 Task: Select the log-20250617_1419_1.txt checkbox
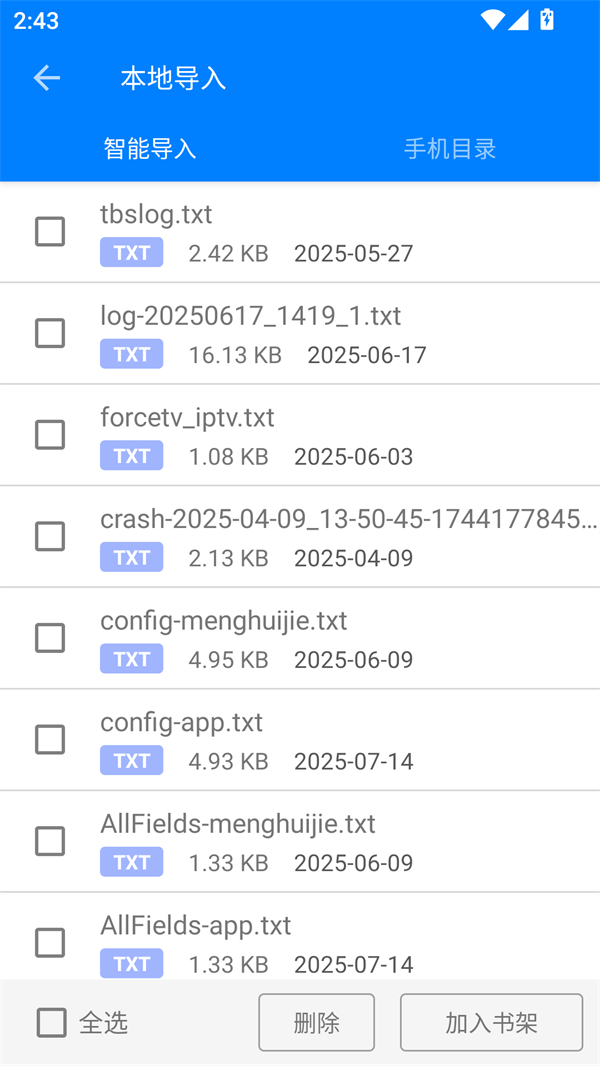point(50,333)
